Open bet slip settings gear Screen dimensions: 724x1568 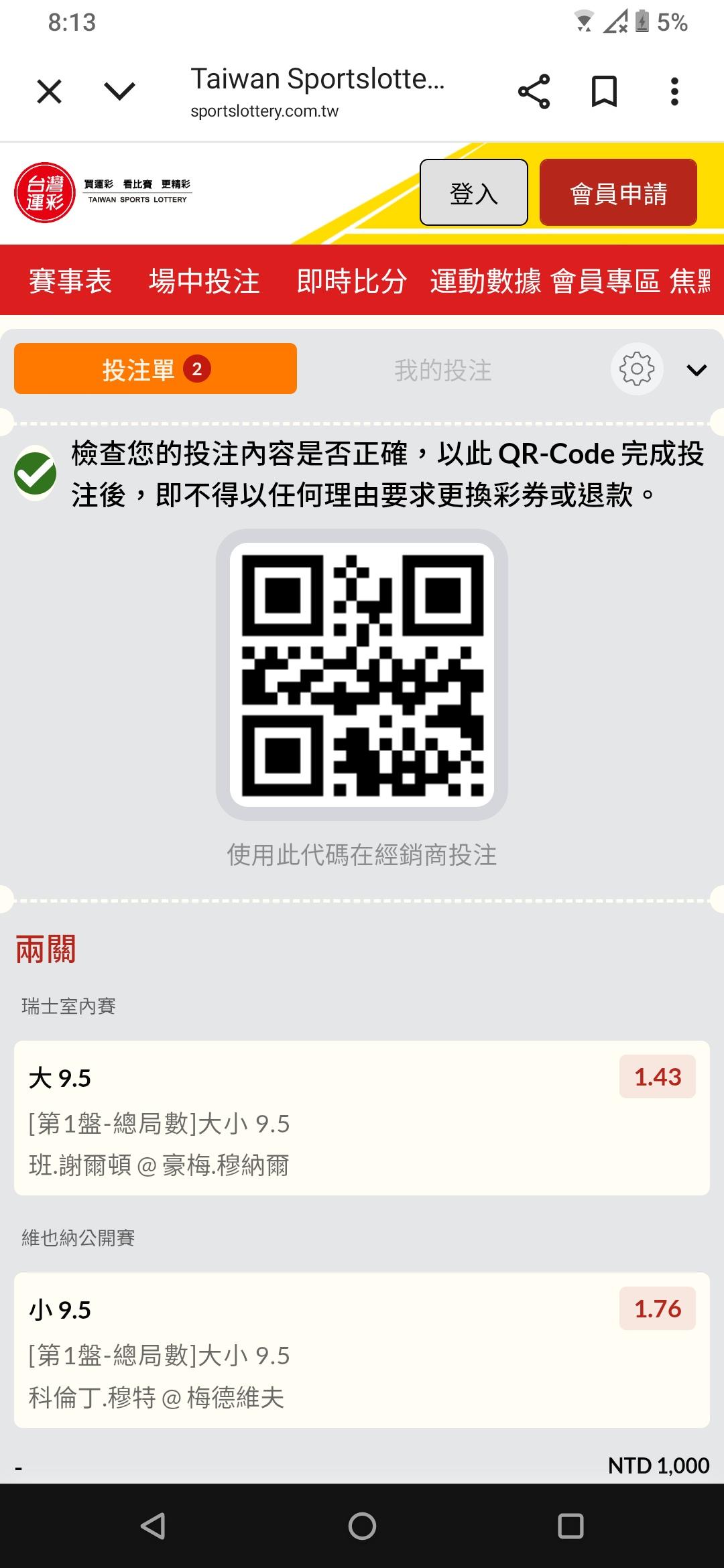coord(637,369)
